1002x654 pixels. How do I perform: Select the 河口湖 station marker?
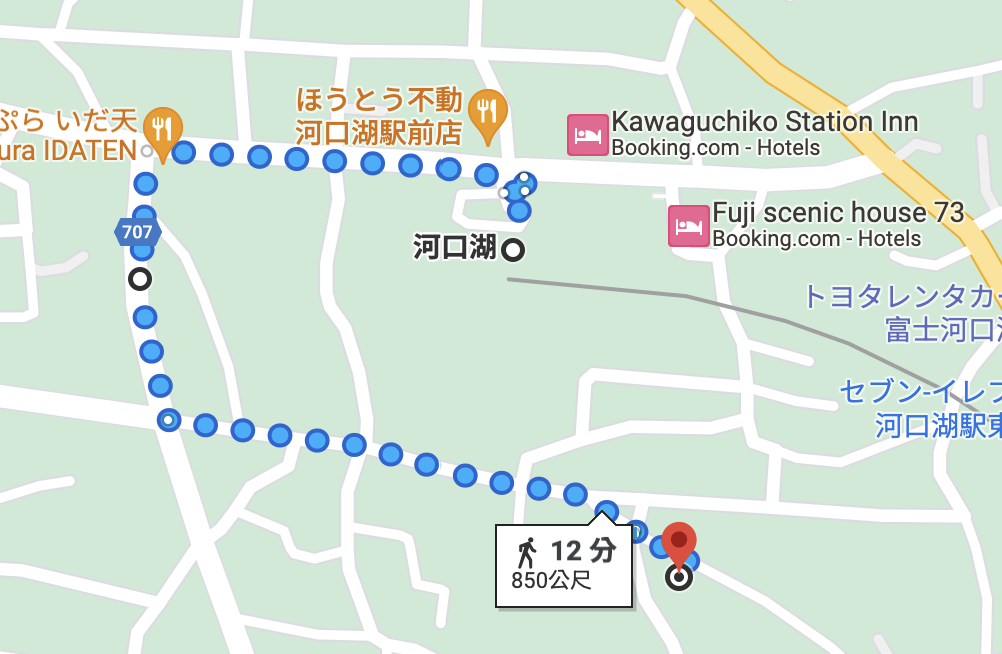(513, 250)
